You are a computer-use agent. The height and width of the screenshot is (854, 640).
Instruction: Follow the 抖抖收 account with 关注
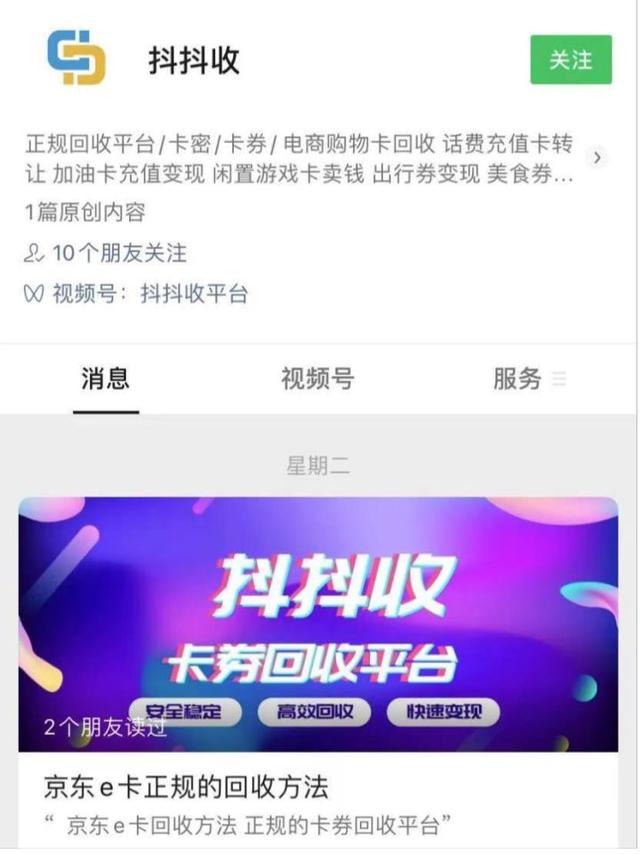(x=570, y=60)
